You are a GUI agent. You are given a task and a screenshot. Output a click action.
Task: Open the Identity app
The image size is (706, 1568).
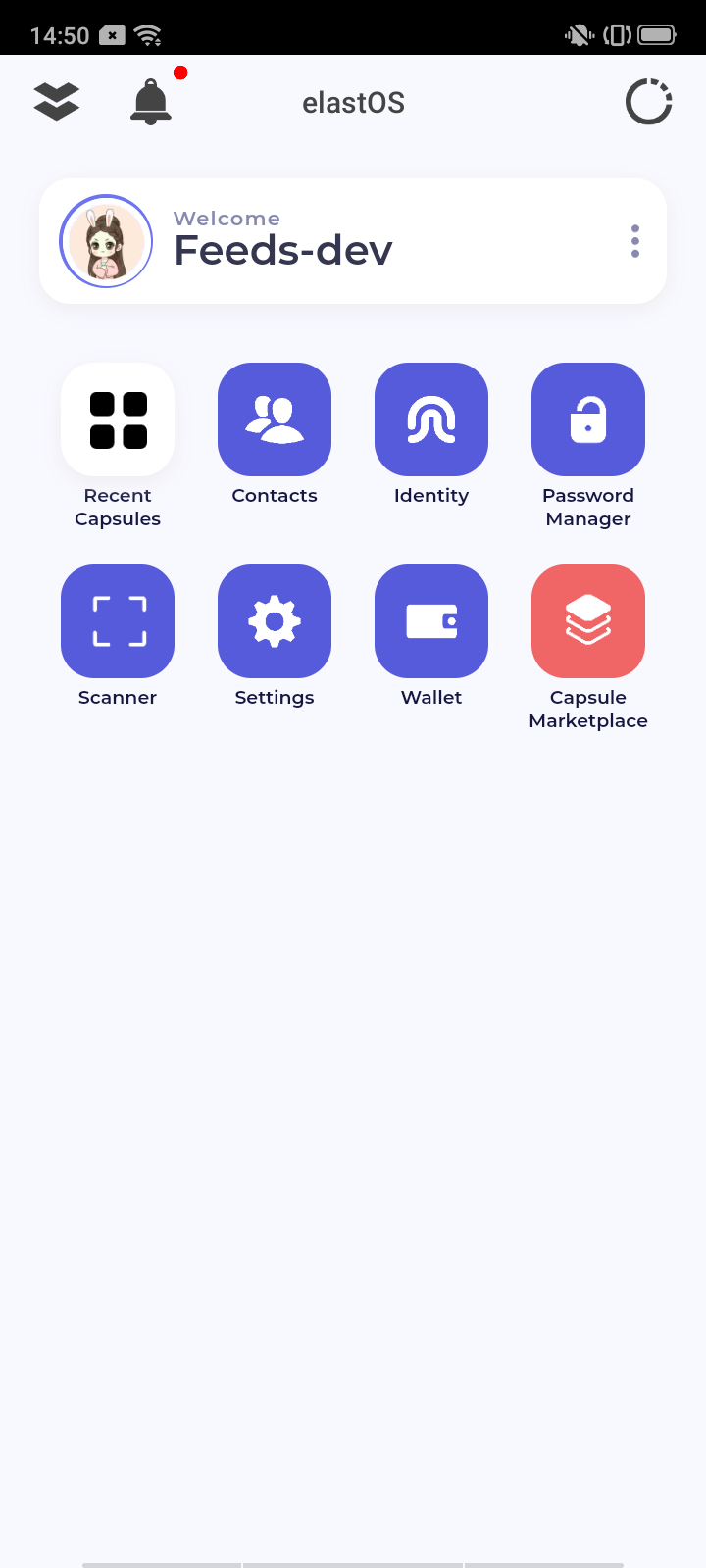(431, 419)
